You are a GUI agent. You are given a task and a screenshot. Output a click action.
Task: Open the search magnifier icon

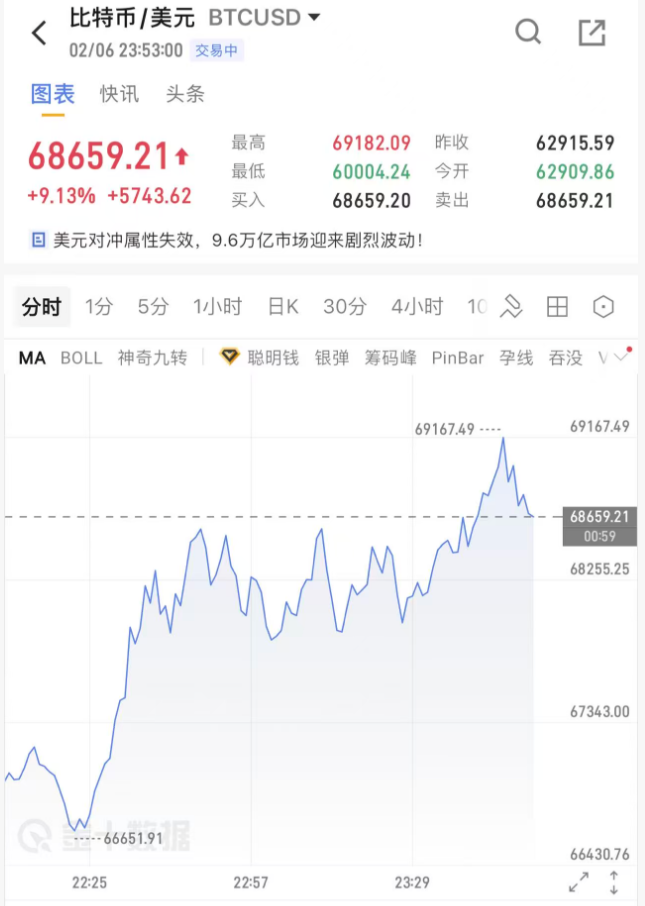coord(528,32)
